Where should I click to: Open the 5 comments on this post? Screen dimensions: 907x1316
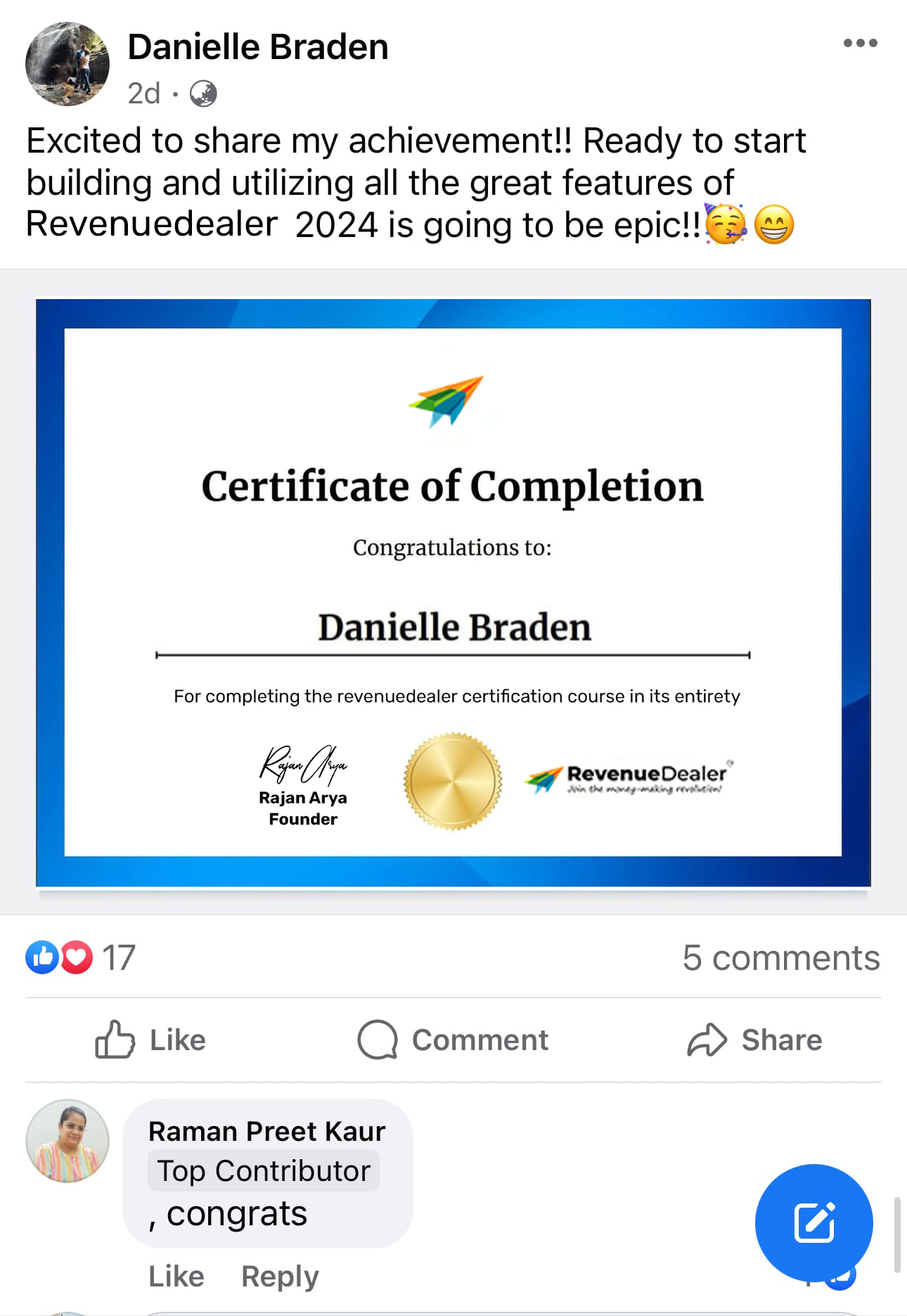(780, 957)
